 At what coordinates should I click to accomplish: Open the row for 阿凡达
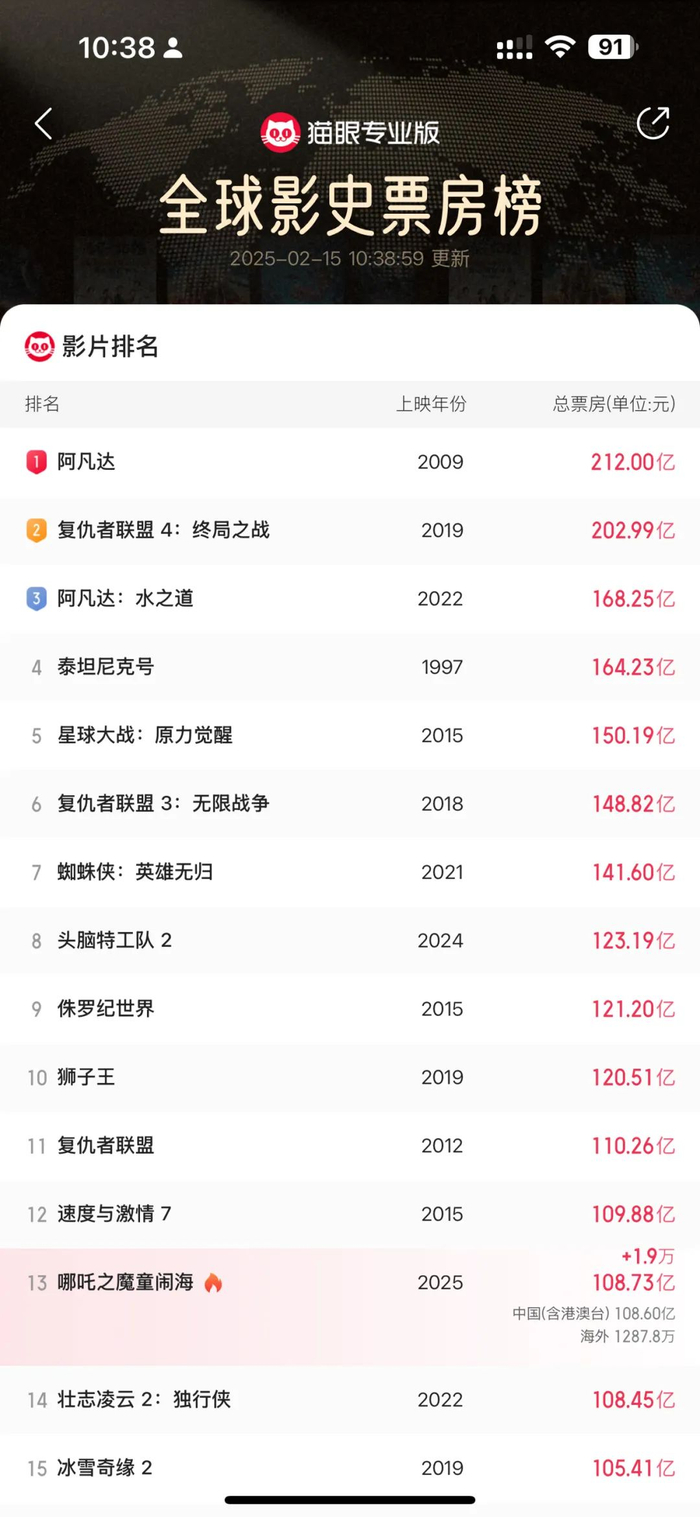click(350, 462)
